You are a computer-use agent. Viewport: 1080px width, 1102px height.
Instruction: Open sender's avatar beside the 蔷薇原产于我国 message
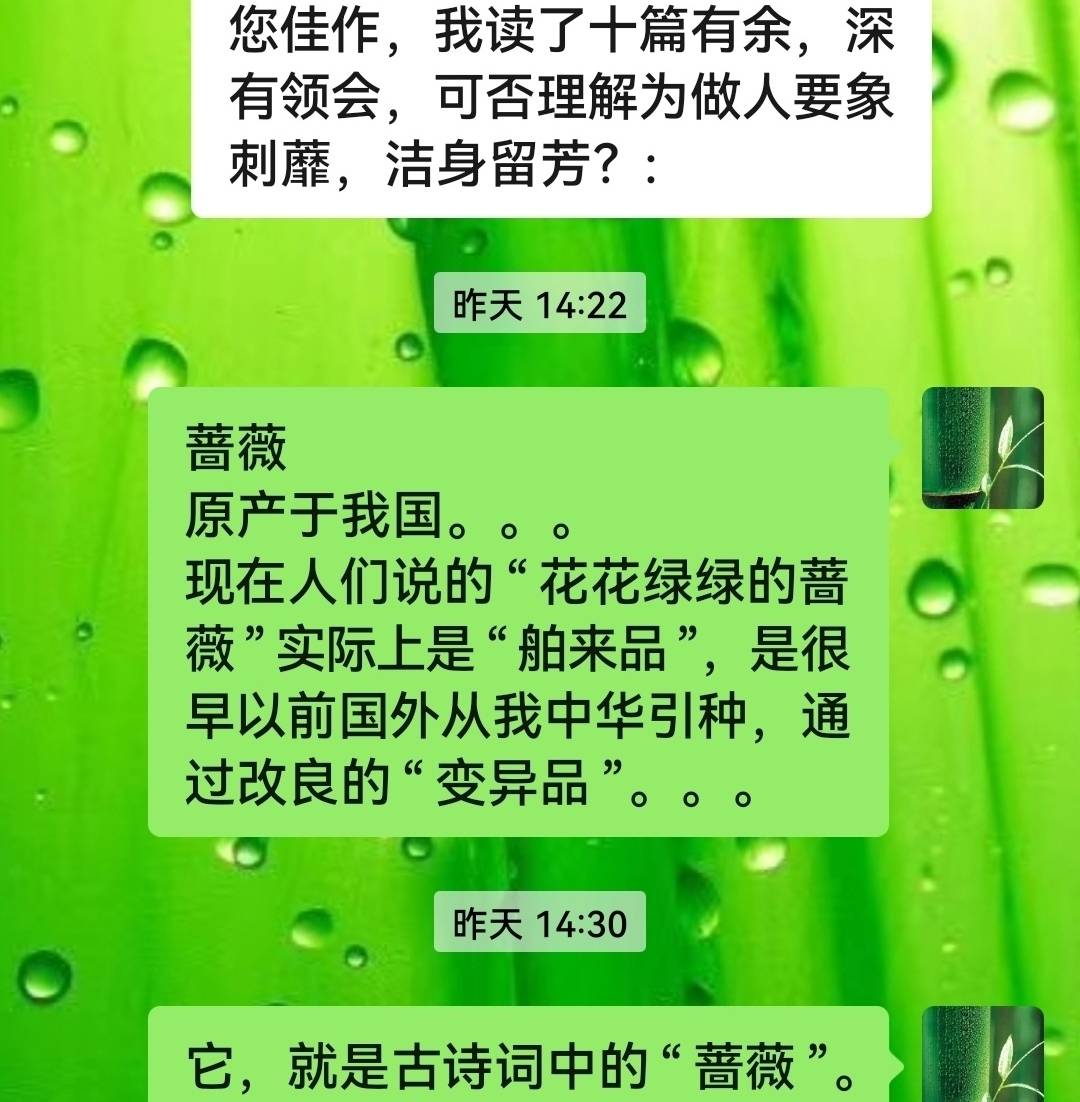pos(982,448)
